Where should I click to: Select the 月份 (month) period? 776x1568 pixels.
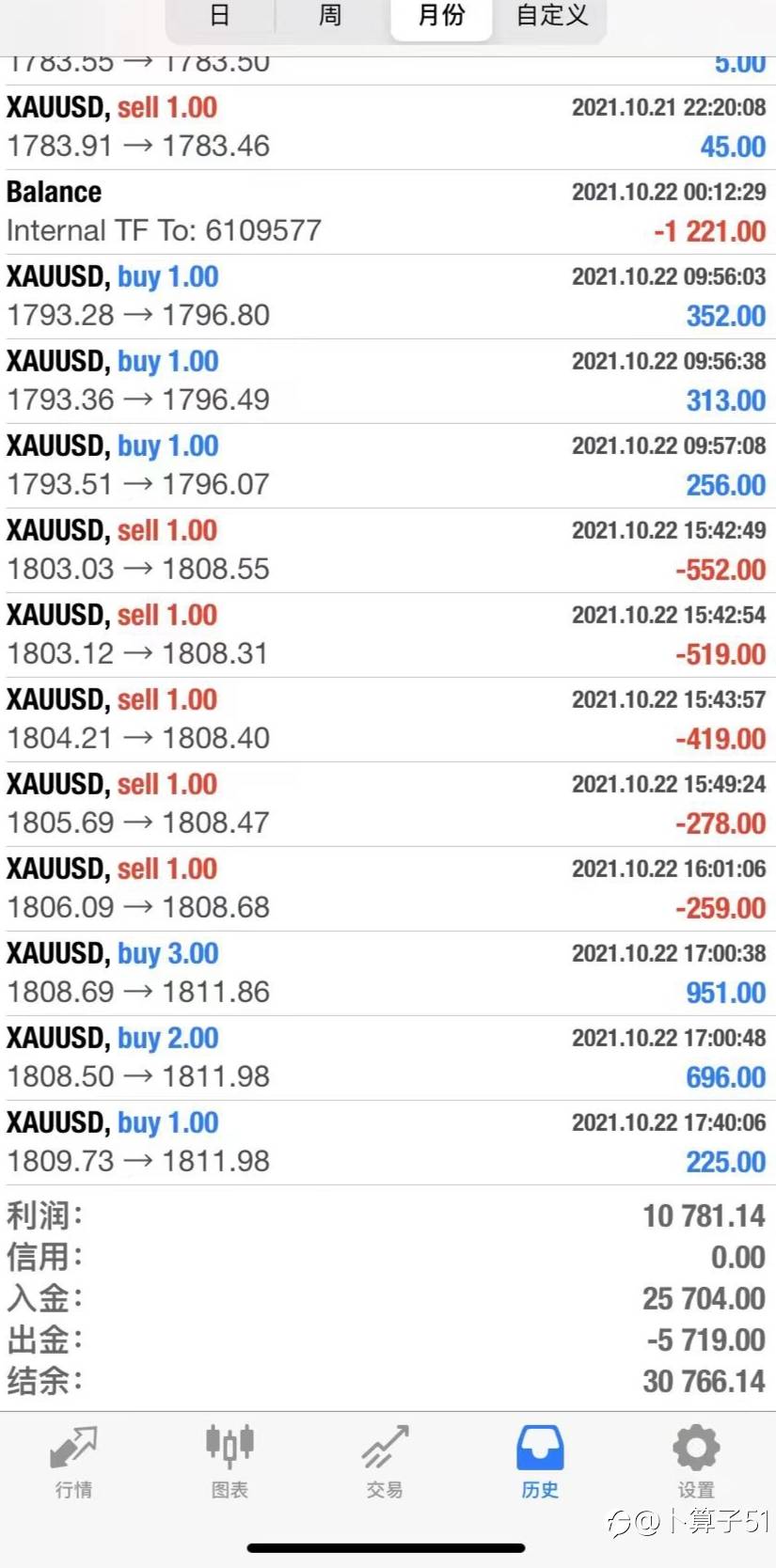coord(441,16)
